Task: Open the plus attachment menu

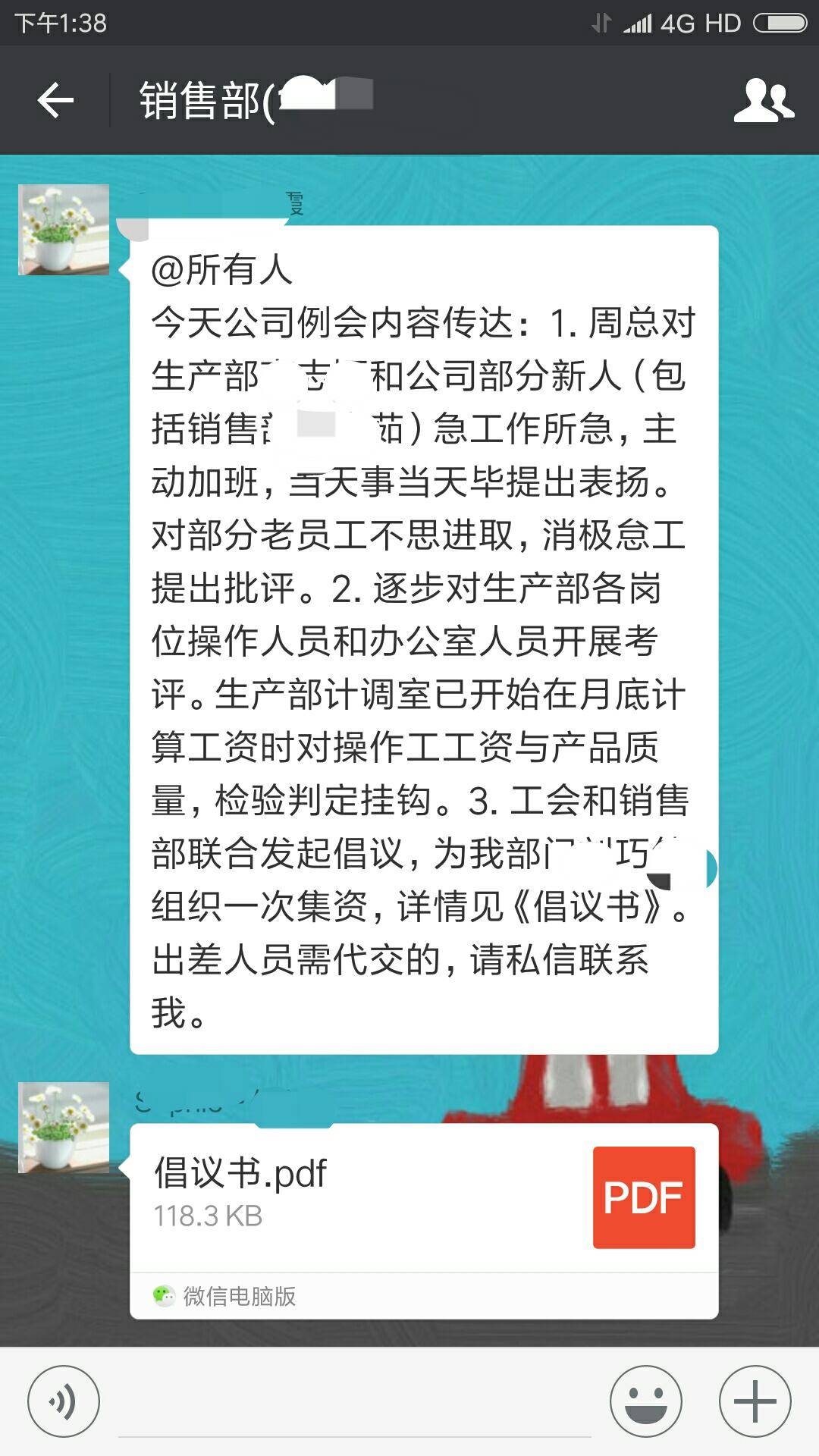Action: (755, 1401)
